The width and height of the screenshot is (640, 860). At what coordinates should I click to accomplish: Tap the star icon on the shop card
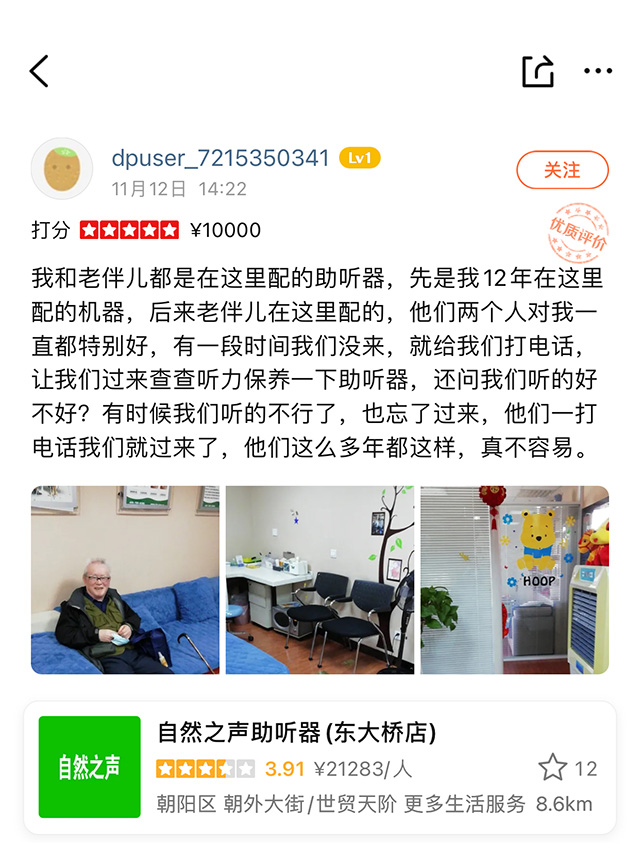pos(553,768)
